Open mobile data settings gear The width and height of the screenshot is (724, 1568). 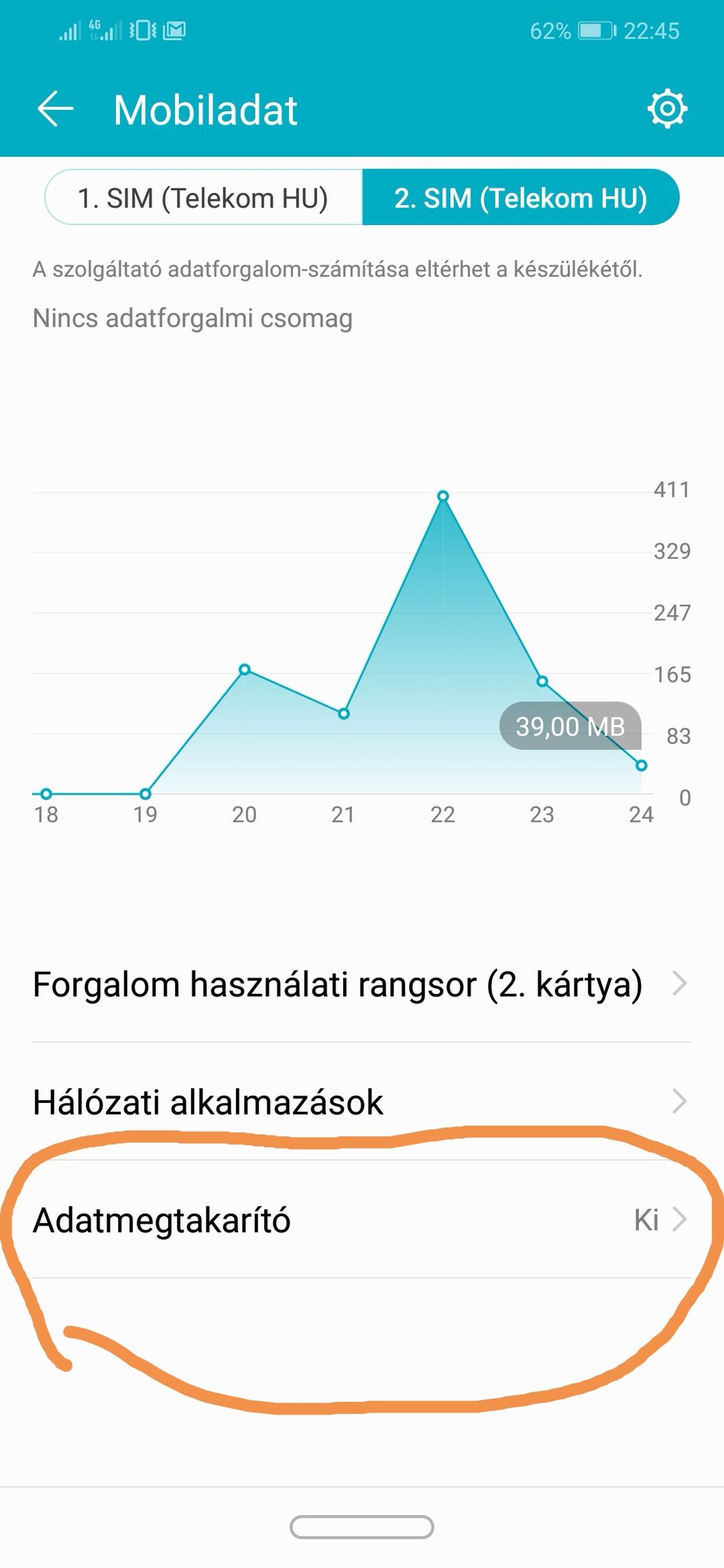click(x=667, y=109)
